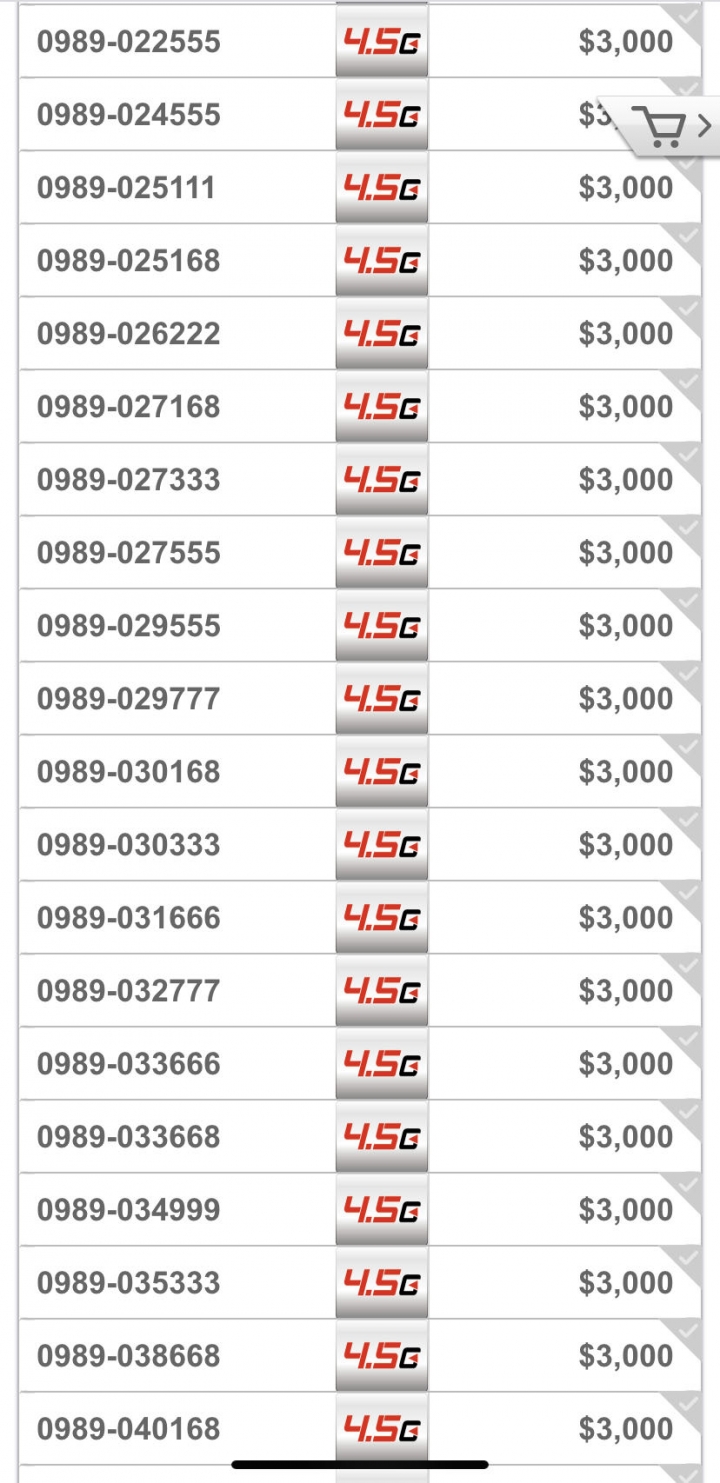
Task: Select number 0989-034999
Action: click(360, 1209)
